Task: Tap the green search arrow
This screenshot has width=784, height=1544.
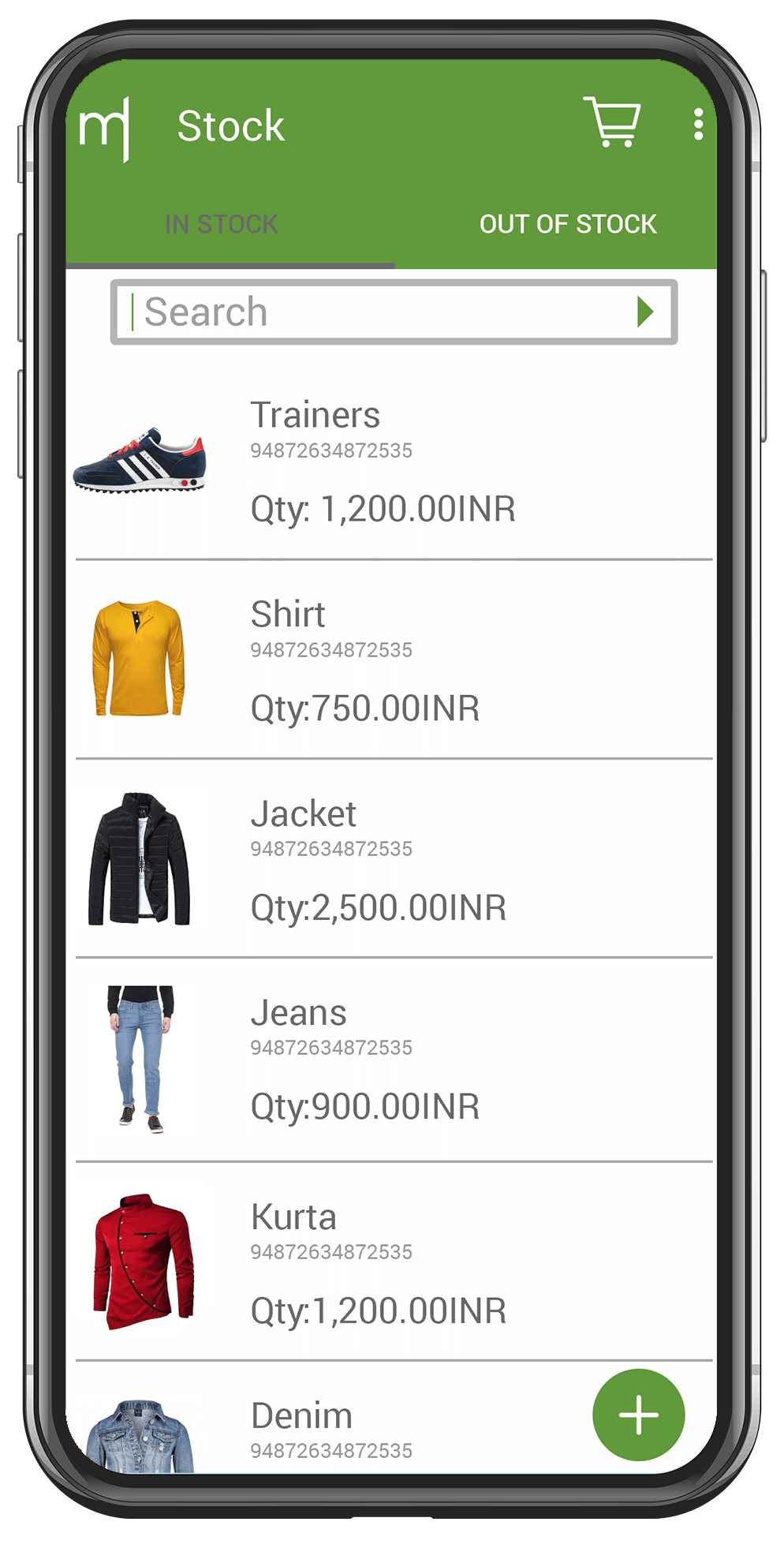Action: 645,312
